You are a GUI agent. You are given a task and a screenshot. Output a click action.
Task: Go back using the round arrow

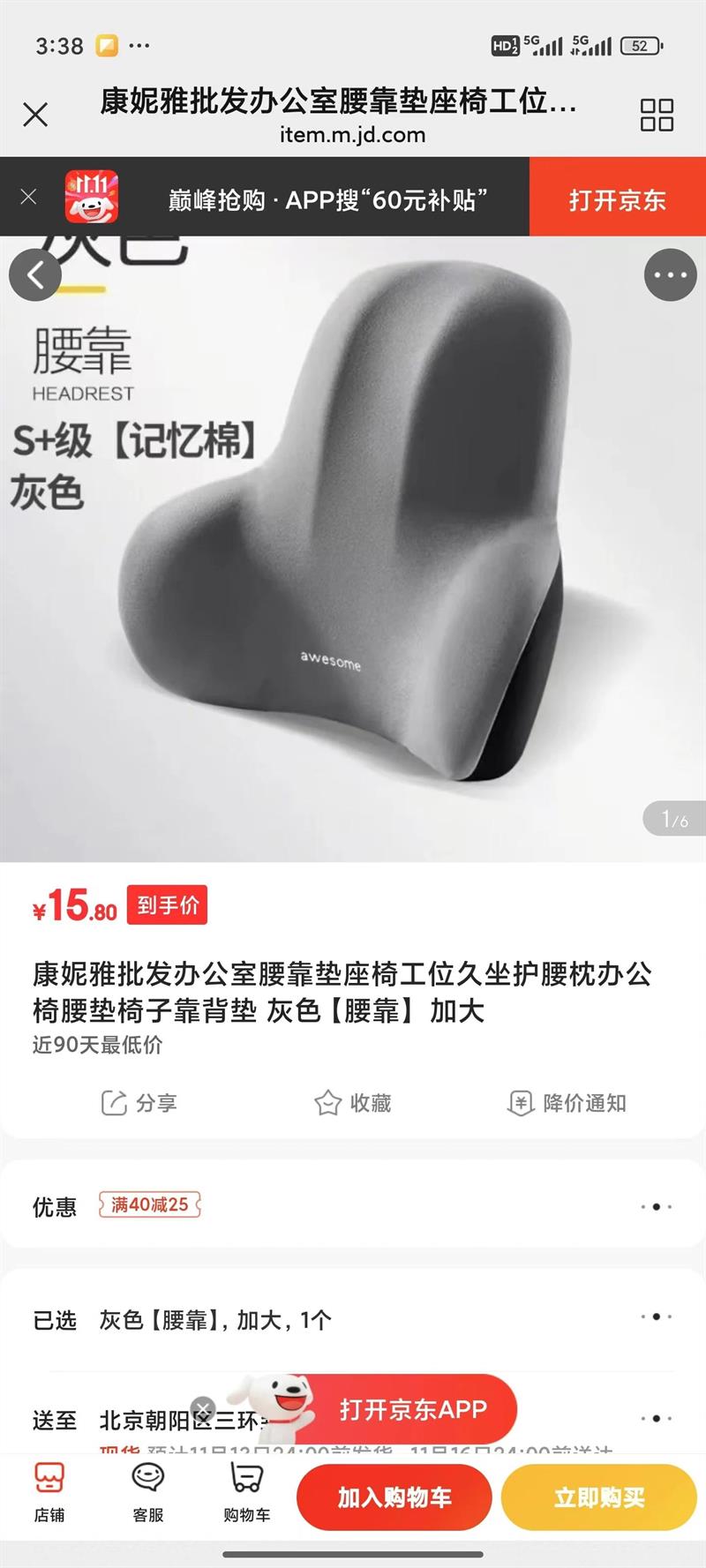click(x=35, y=275)
